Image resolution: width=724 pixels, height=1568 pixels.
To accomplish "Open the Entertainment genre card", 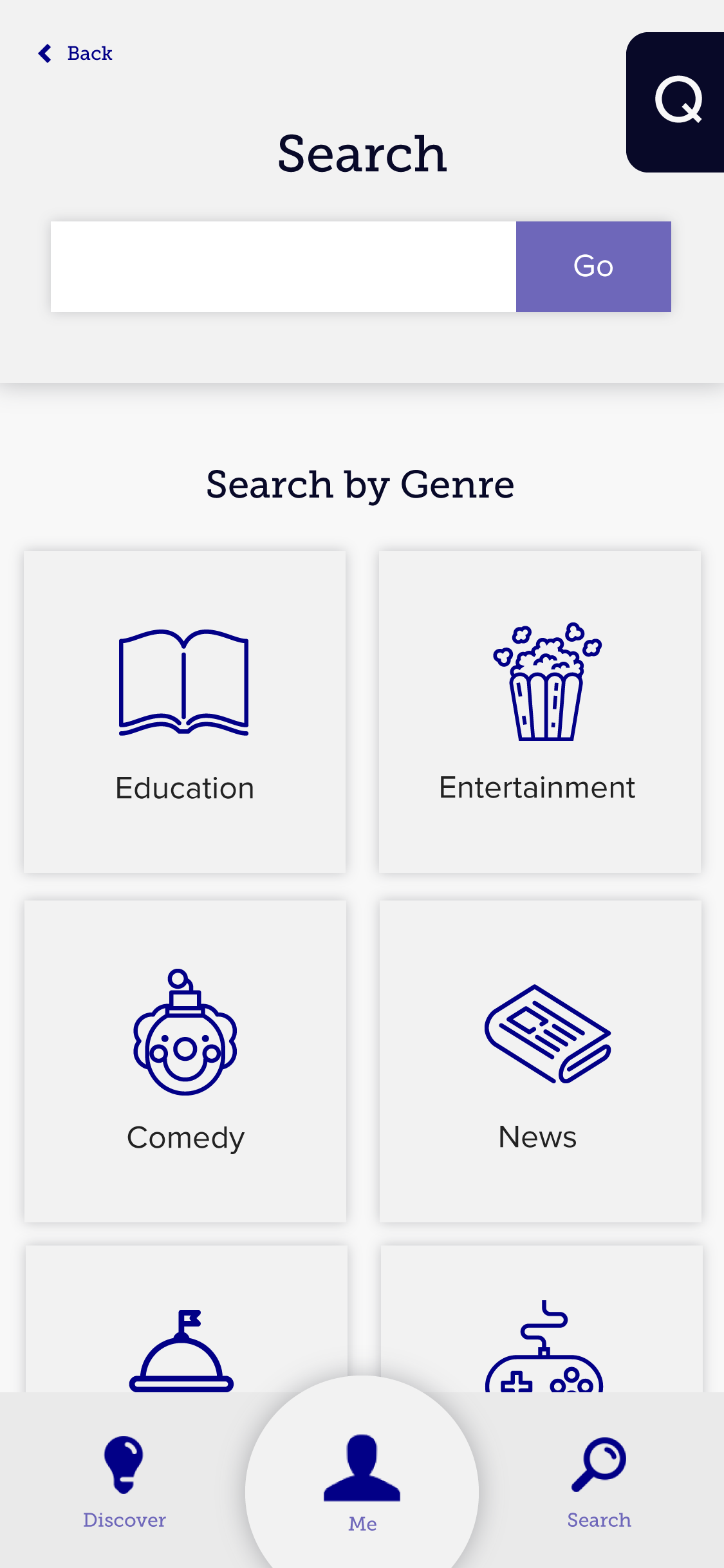I will click(539, 711).
